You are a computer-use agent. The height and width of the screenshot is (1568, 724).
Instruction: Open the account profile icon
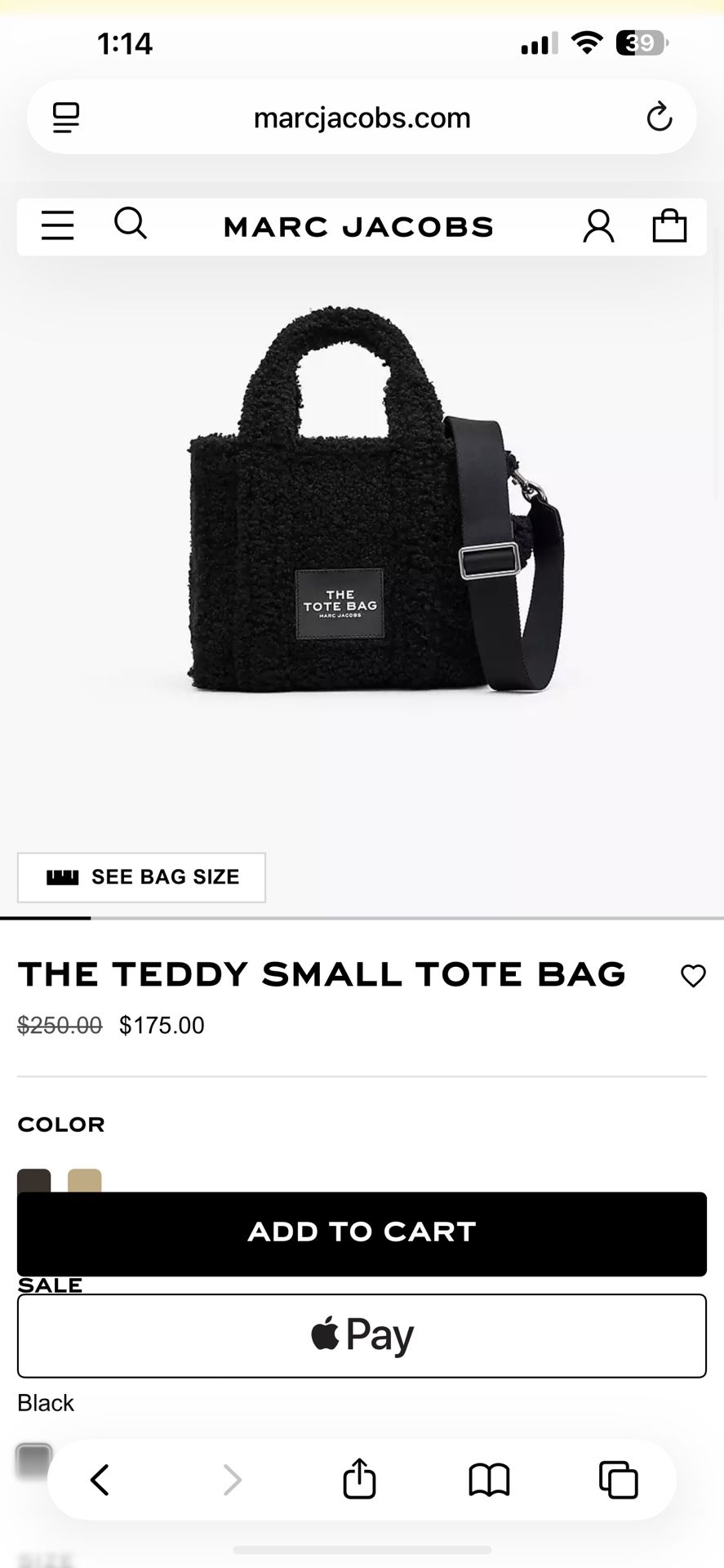[600, 226]
